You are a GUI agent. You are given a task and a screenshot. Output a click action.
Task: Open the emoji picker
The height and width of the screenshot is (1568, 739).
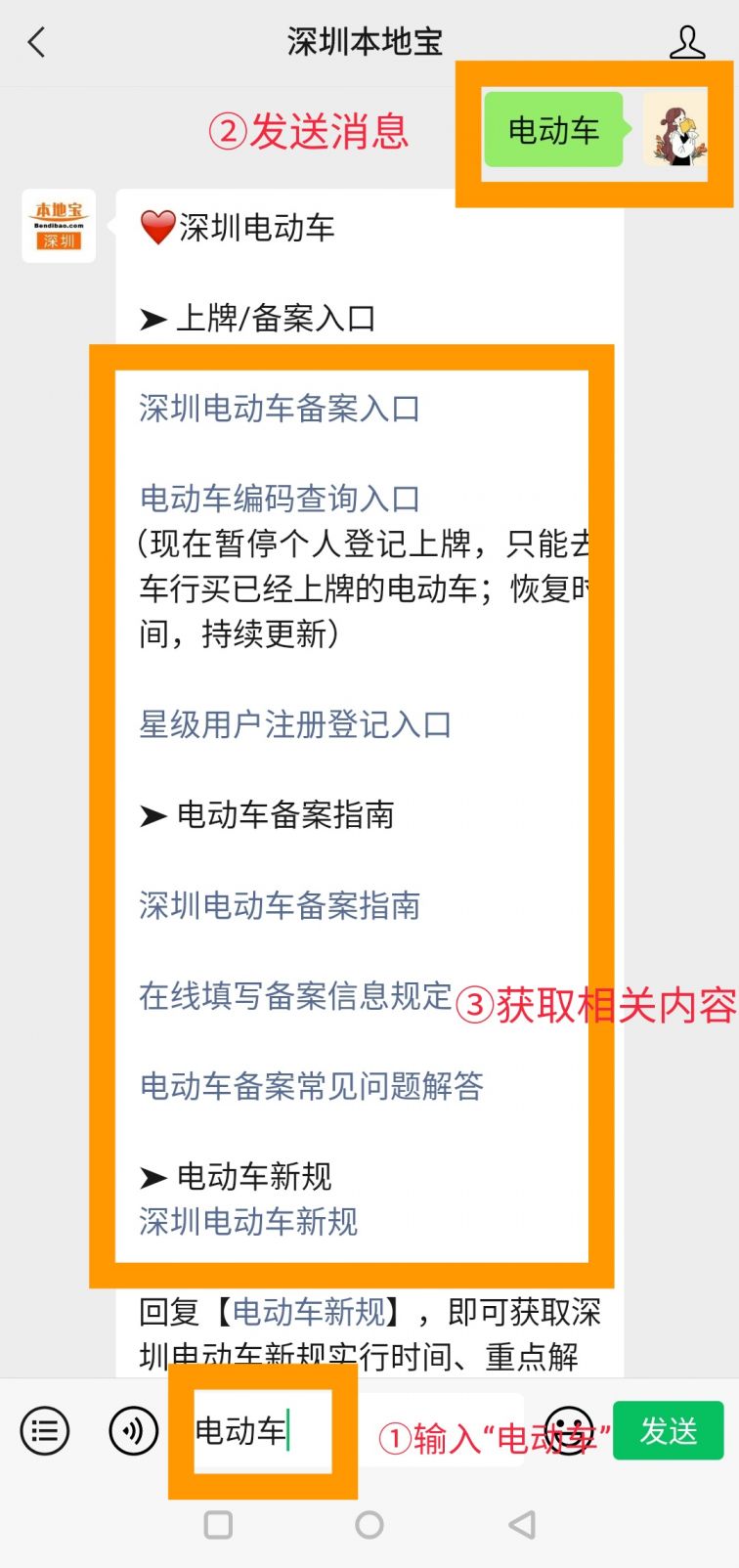(x=569, y=1431)
